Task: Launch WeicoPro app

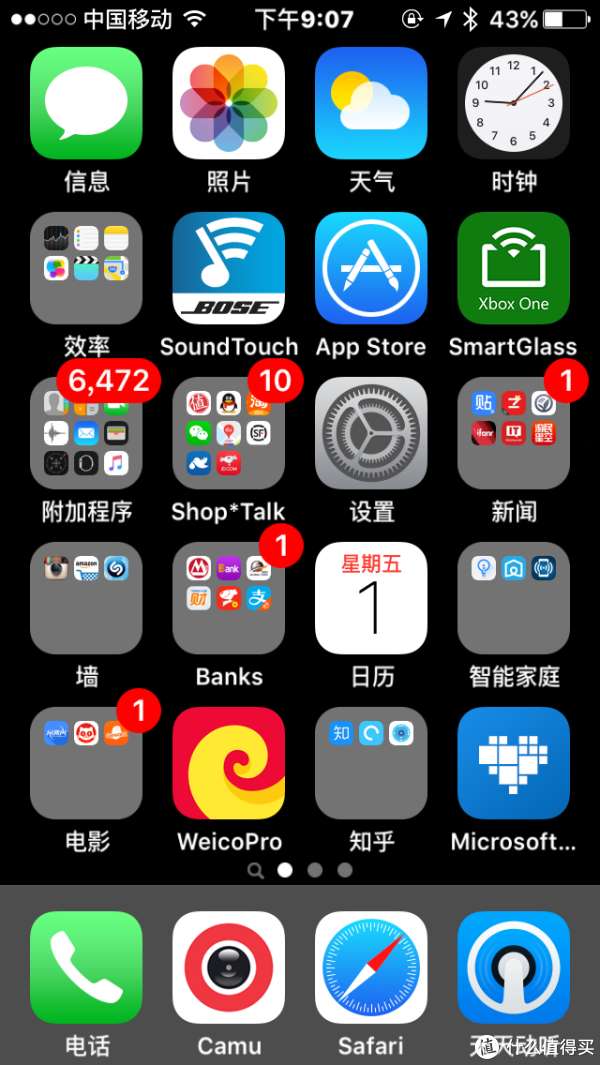Action: (229, 763)
